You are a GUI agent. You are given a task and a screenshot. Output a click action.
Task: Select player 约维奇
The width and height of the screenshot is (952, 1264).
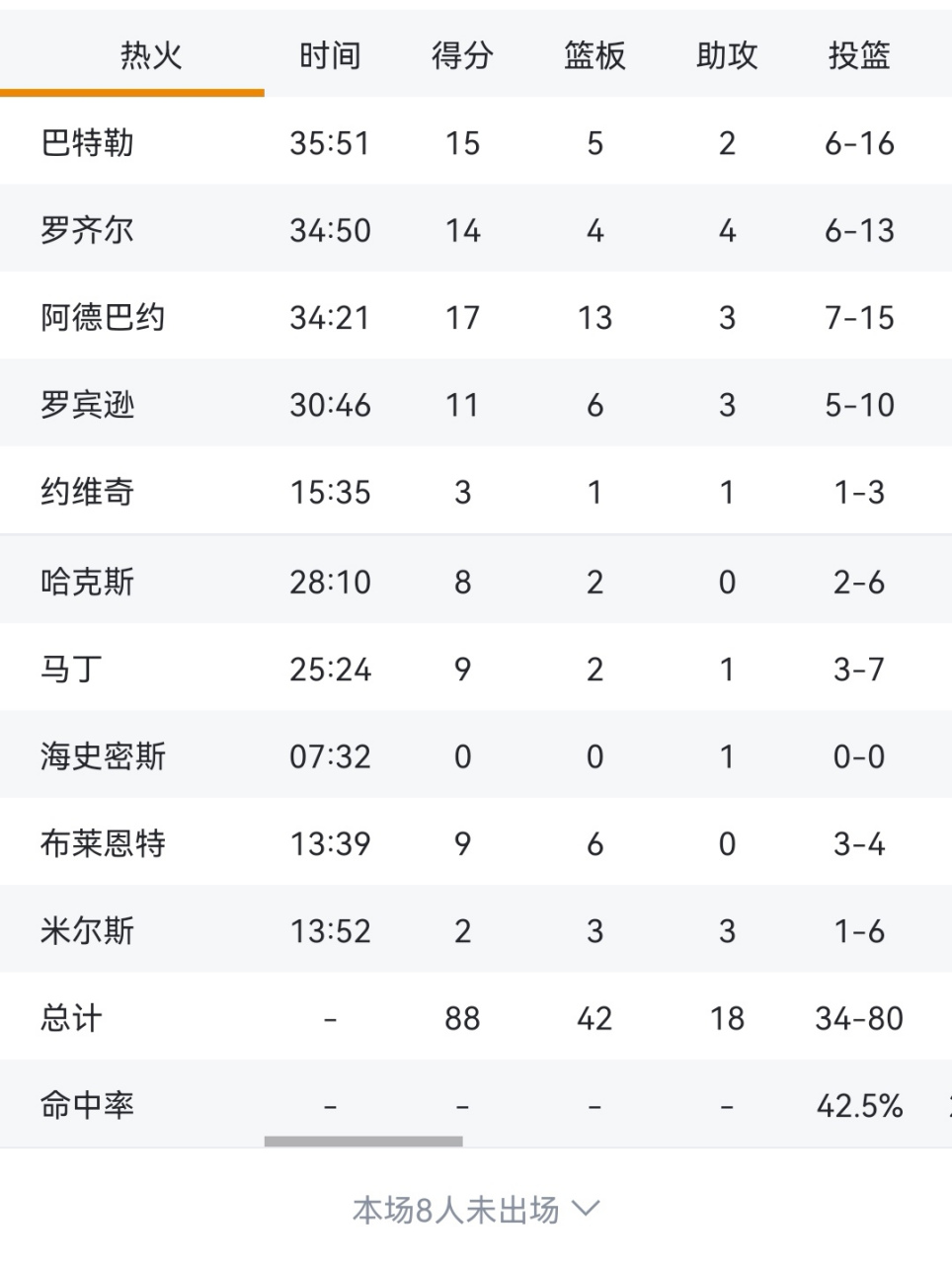89,491
